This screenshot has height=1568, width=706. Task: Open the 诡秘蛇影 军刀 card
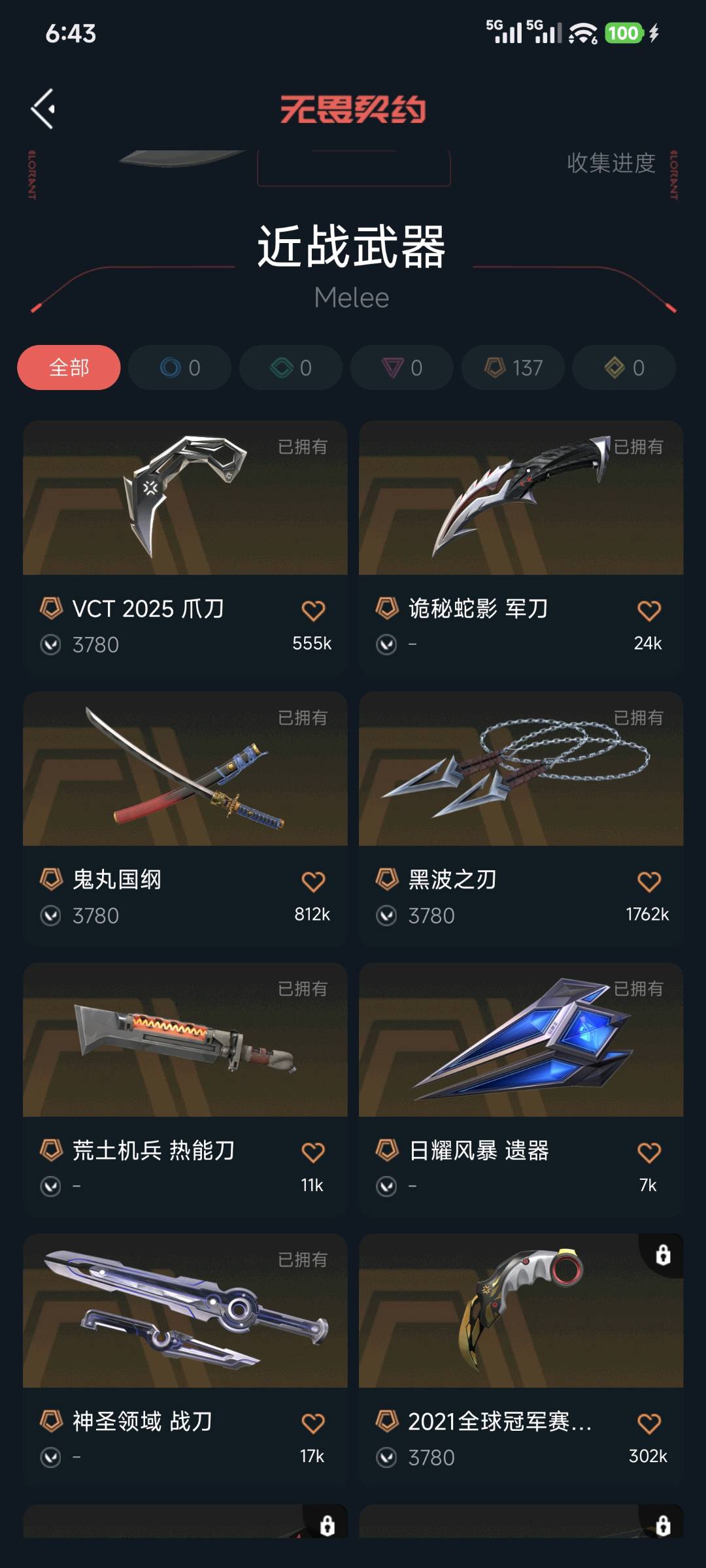pos(521,547)
